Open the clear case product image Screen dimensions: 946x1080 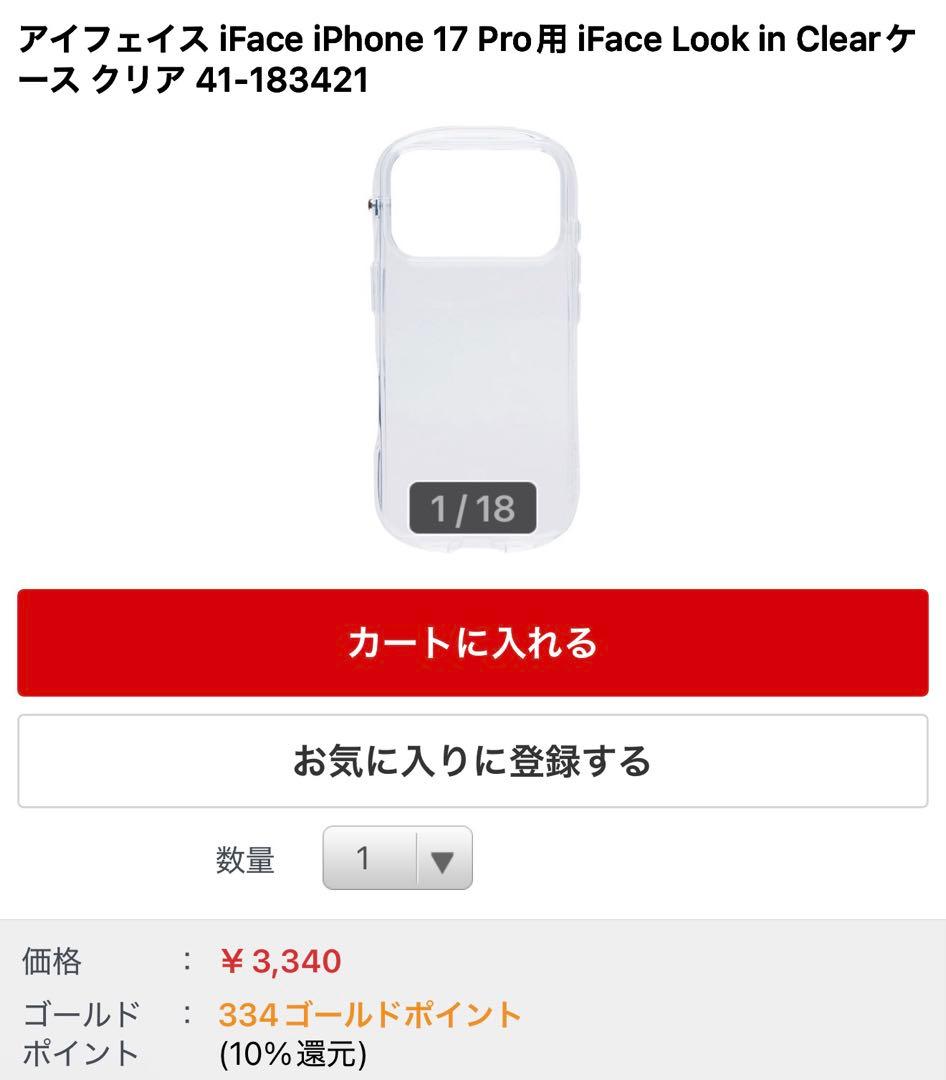point(475,339)
